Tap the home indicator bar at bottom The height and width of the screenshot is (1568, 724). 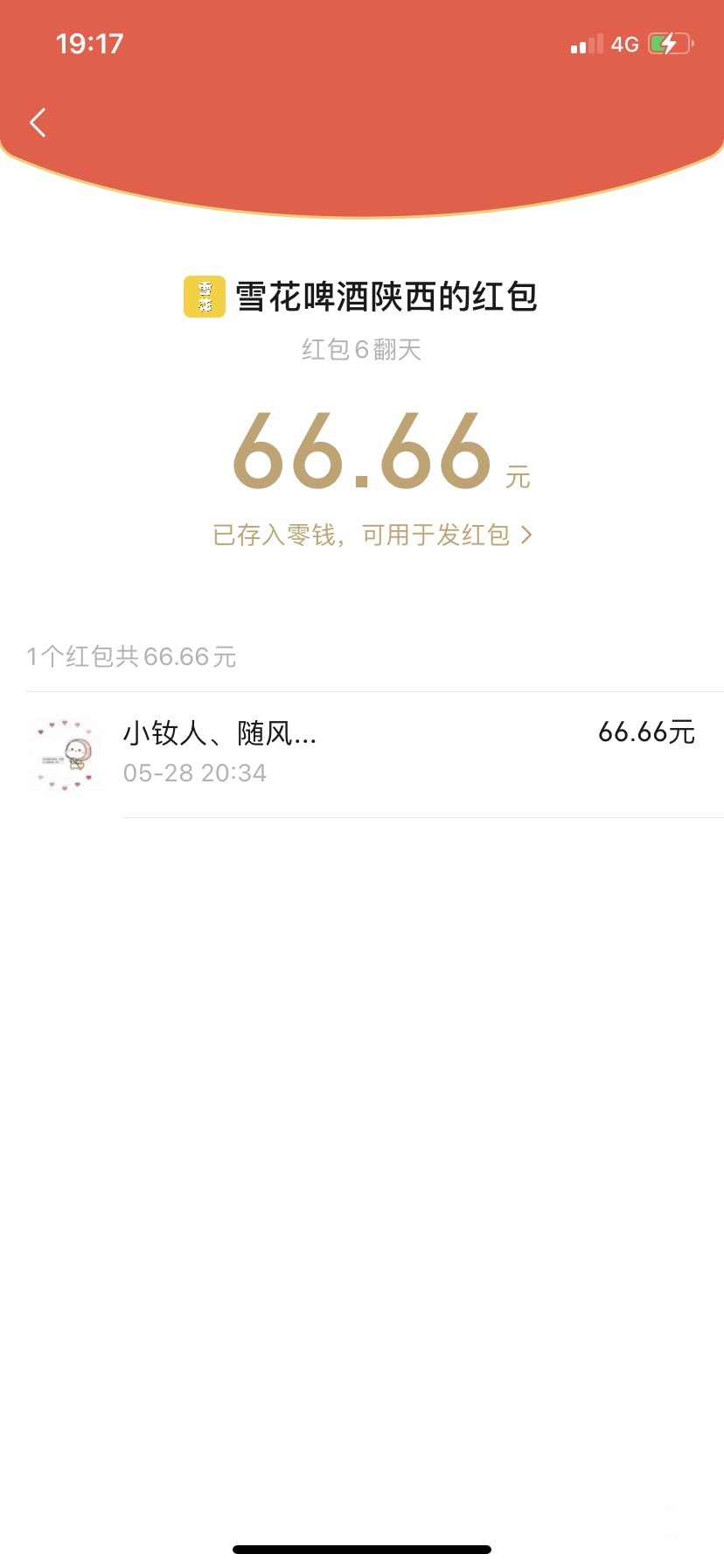[x=362, y=1549]
